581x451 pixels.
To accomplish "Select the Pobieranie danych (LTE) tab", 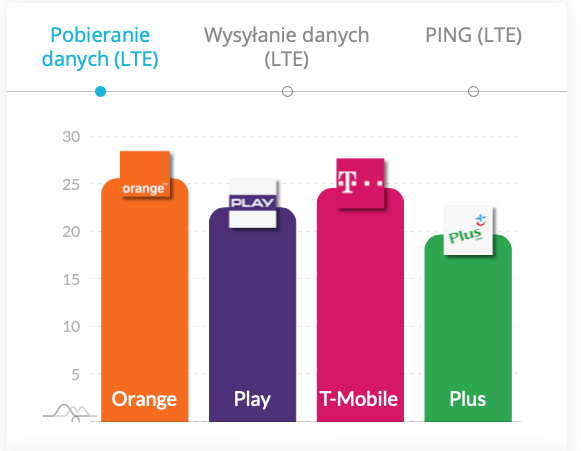I will [x=100, y=47].
